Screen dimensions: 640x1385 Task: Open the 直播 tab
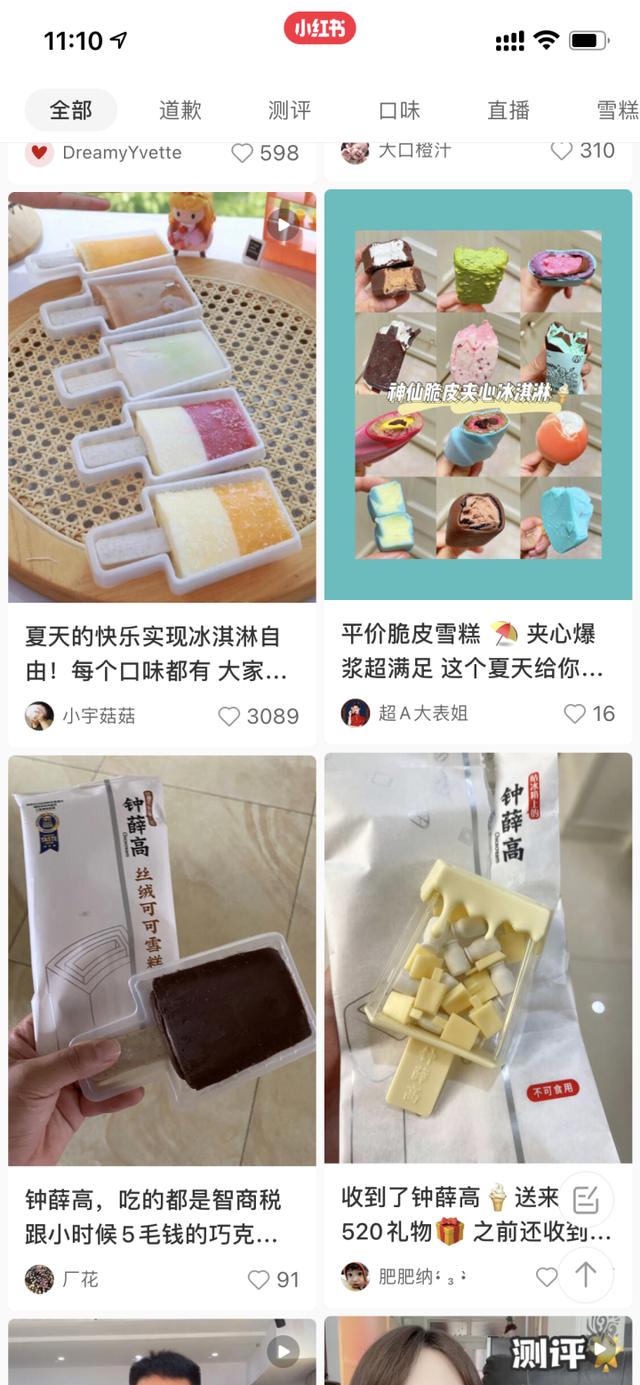coord(508,110)
